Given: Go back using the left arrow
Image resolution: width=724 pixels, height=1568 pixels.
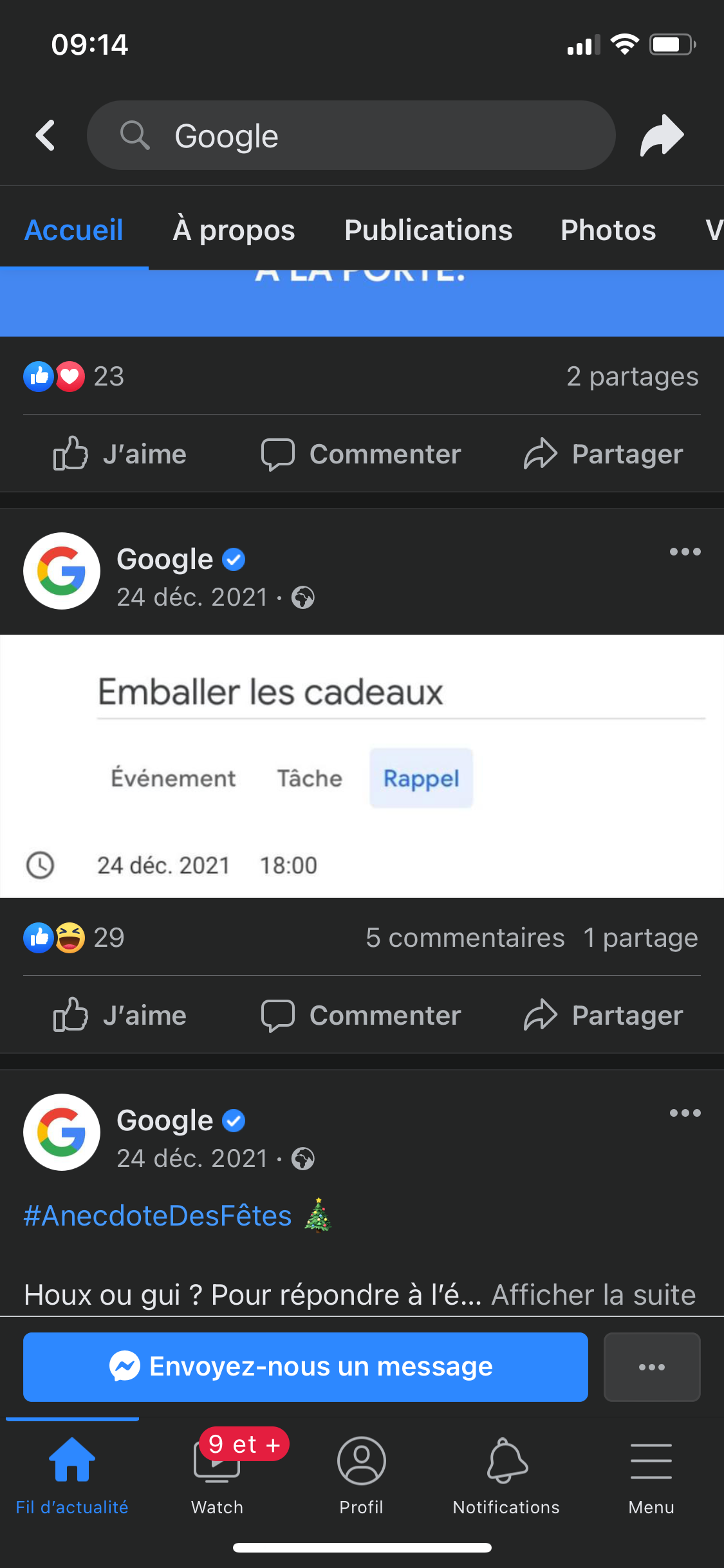Looking at the screenshot, I should tap(45, 135).
